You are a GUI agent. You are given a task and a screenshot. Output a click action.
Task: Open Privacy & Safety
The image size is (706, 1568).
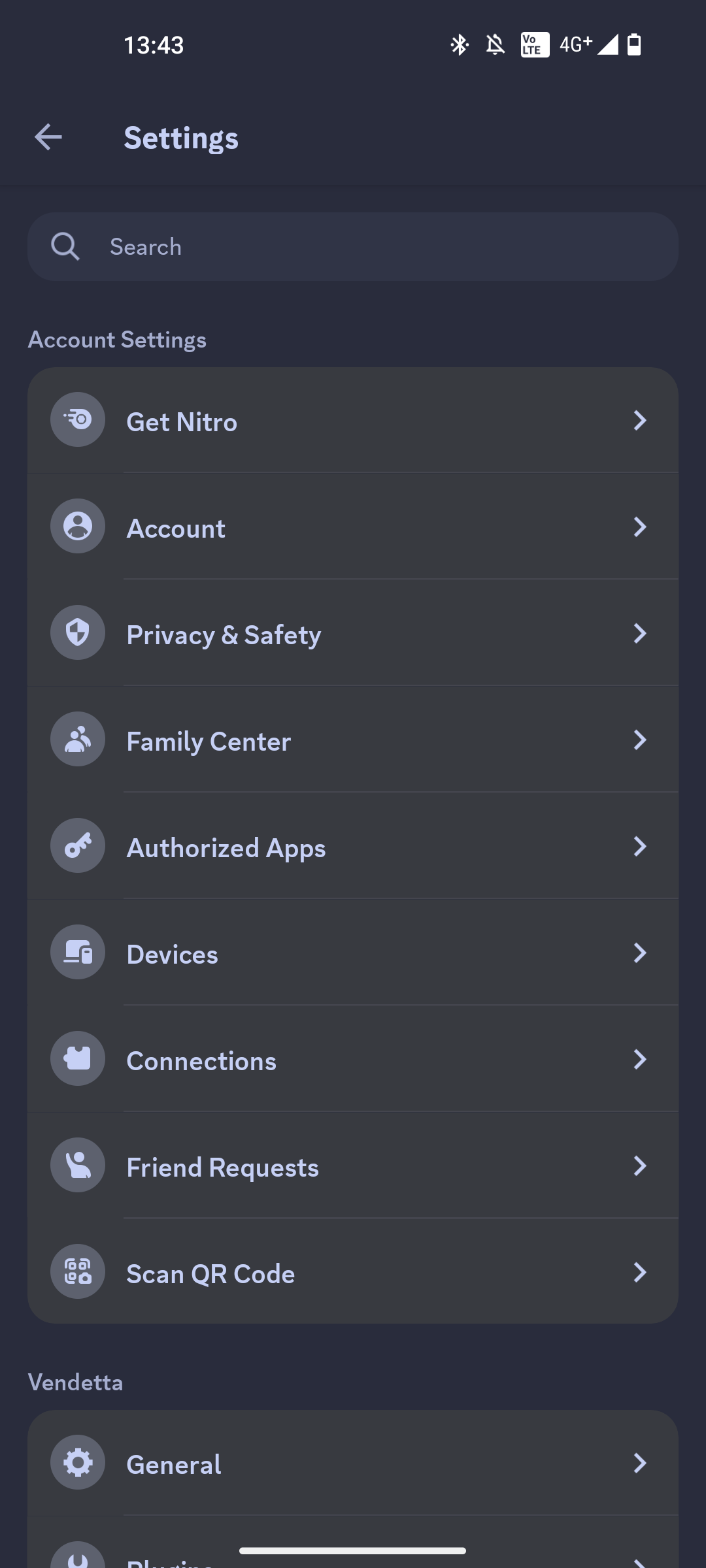[353, 634]
